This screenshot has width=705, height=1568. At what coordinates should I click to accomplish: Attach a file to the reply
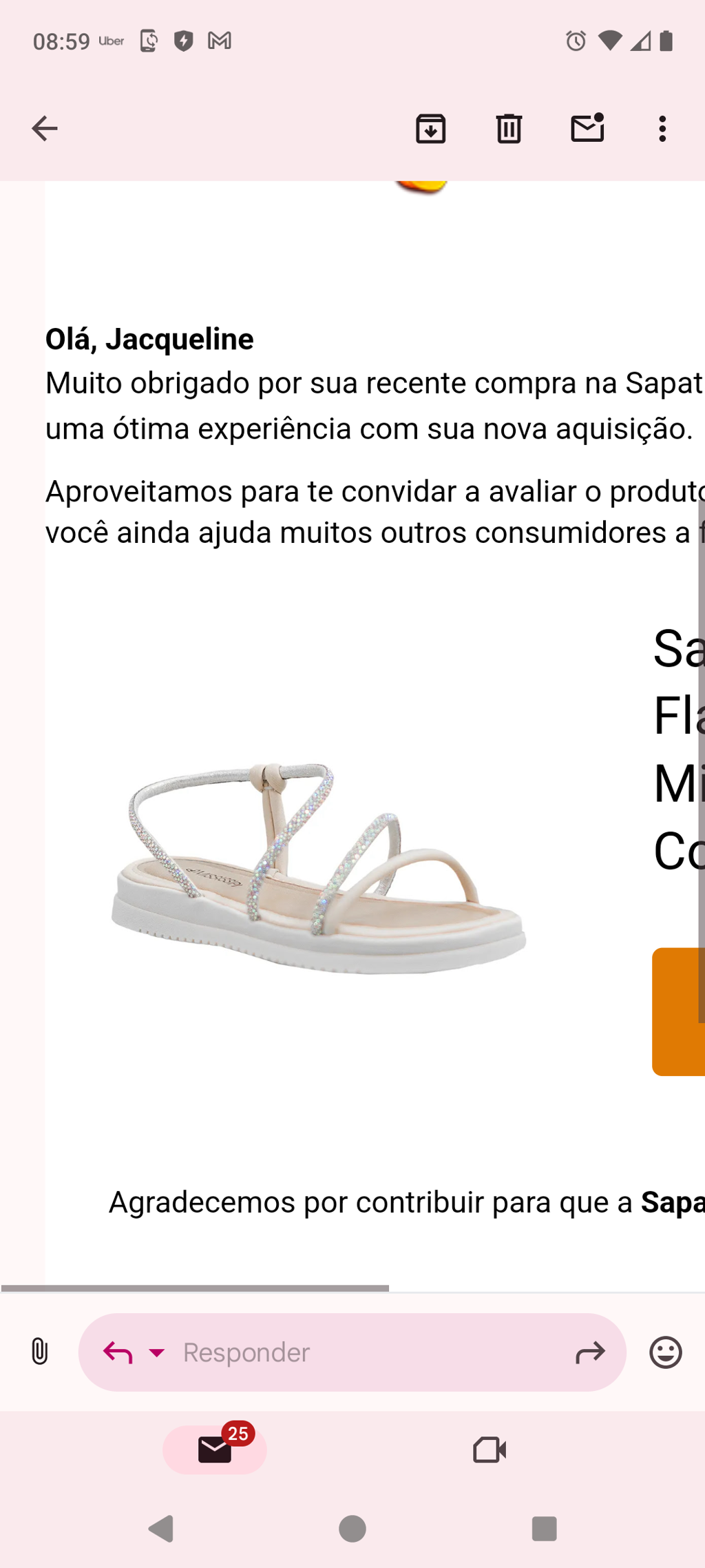[40, 1352]
